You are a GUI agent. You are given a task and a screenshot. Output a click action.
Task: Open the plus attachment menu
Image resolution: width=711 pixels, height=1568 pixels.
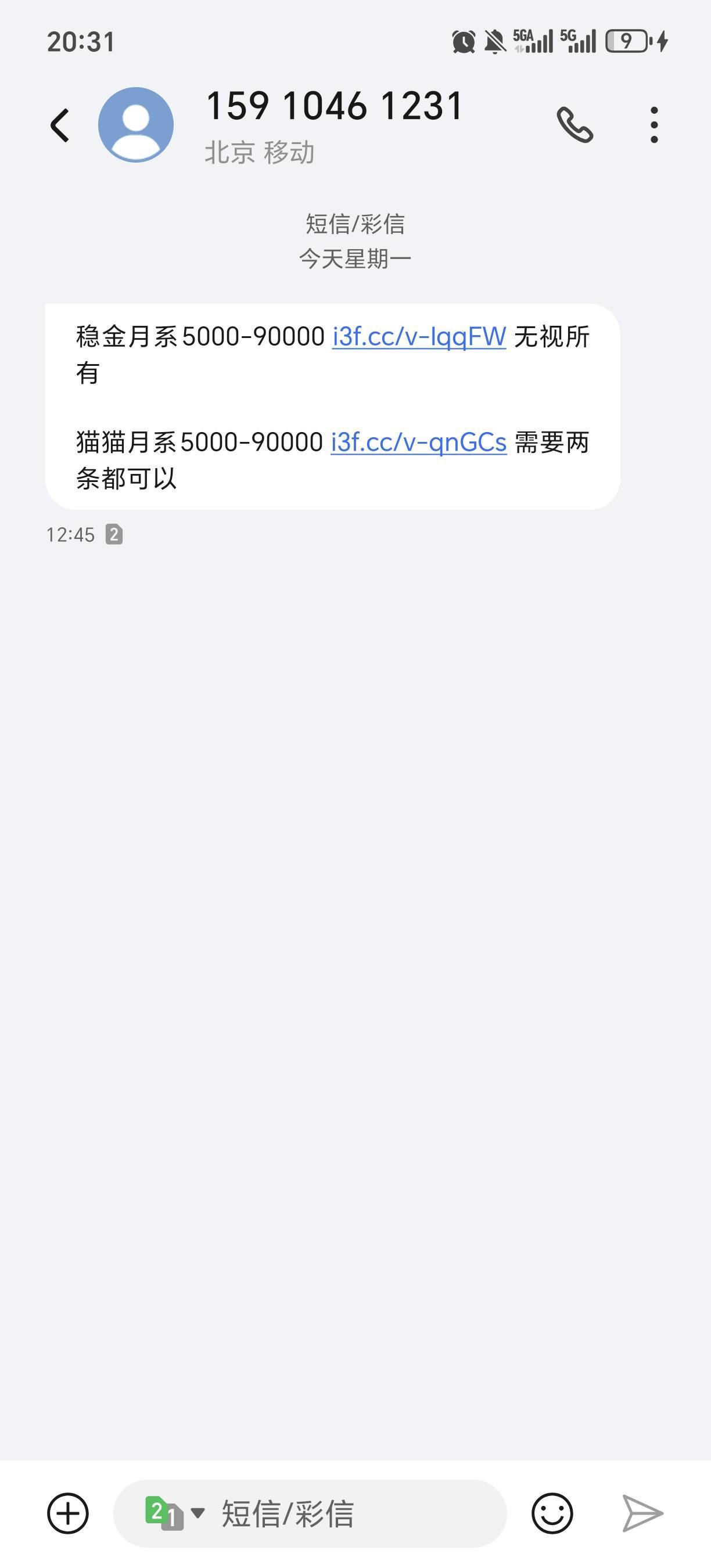click(x=68, y=1513)
